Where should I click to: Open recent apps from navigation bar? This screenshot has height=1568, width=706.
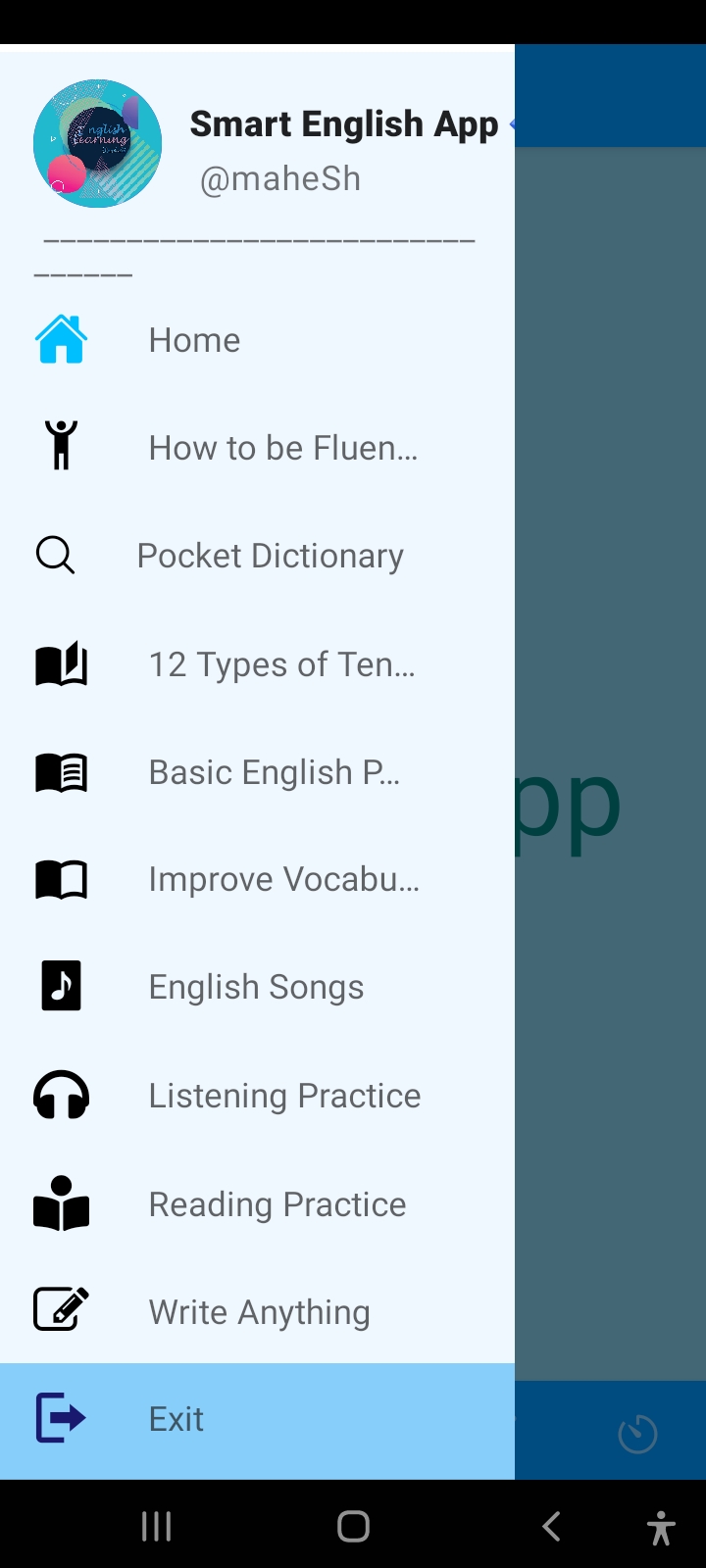coord(157,1526)
